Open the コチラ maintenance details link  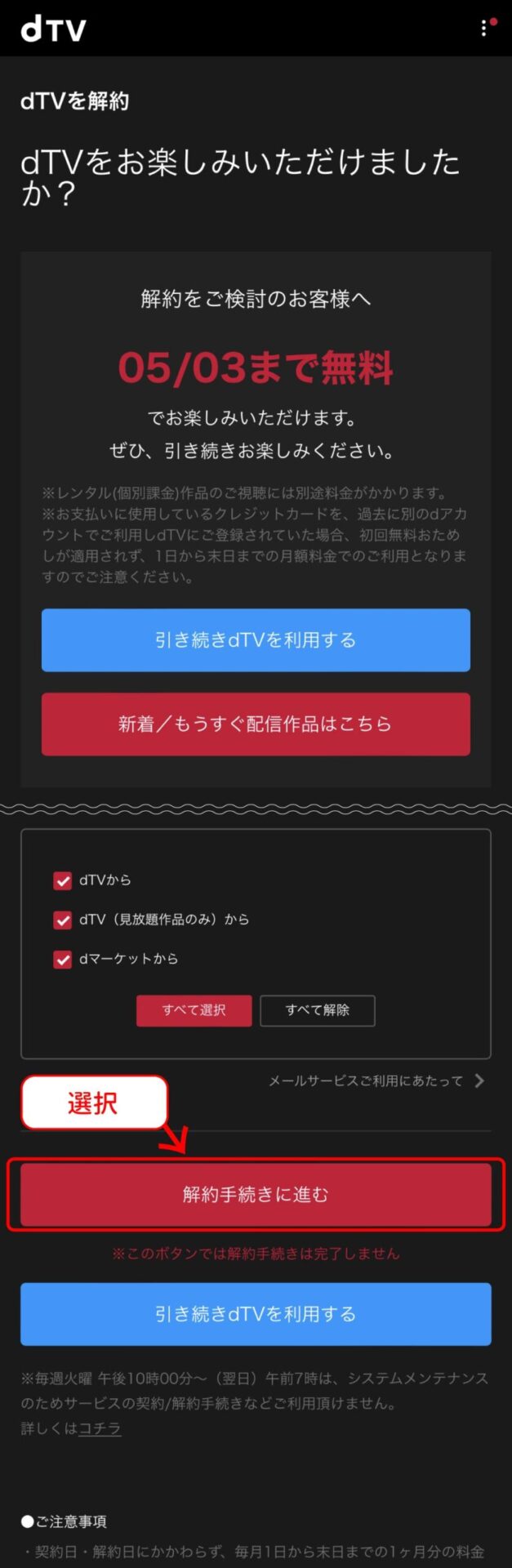[100, 1428]
